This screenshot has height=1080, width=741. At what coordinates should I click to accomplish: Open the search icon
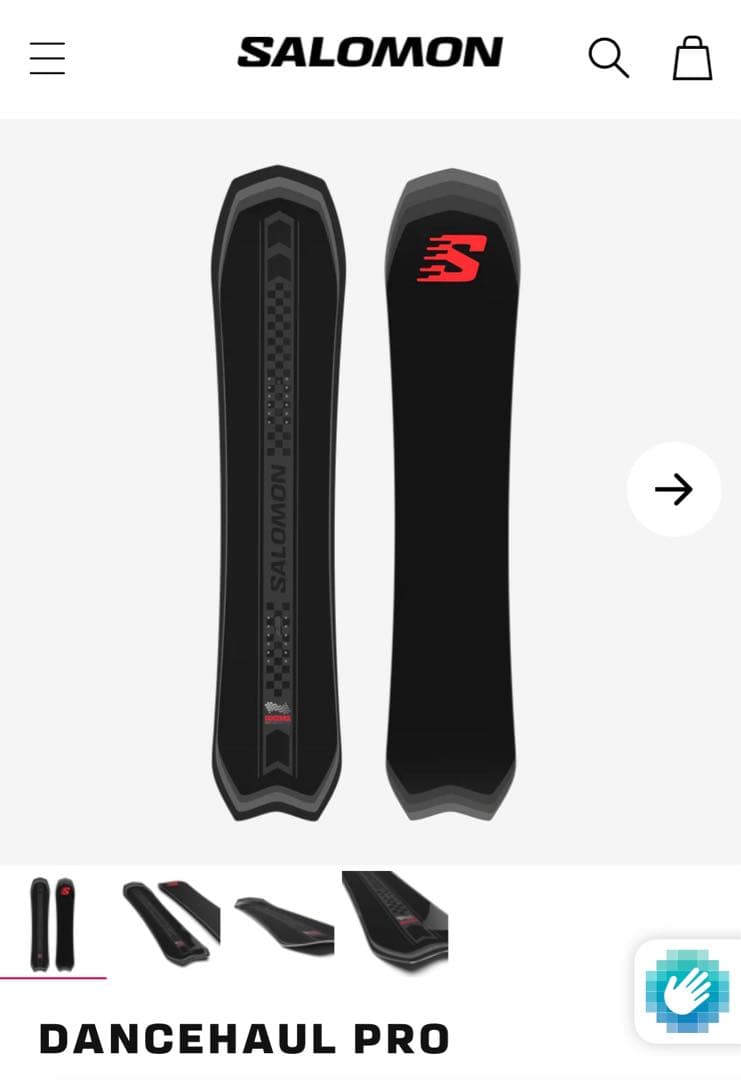[608, 57]
